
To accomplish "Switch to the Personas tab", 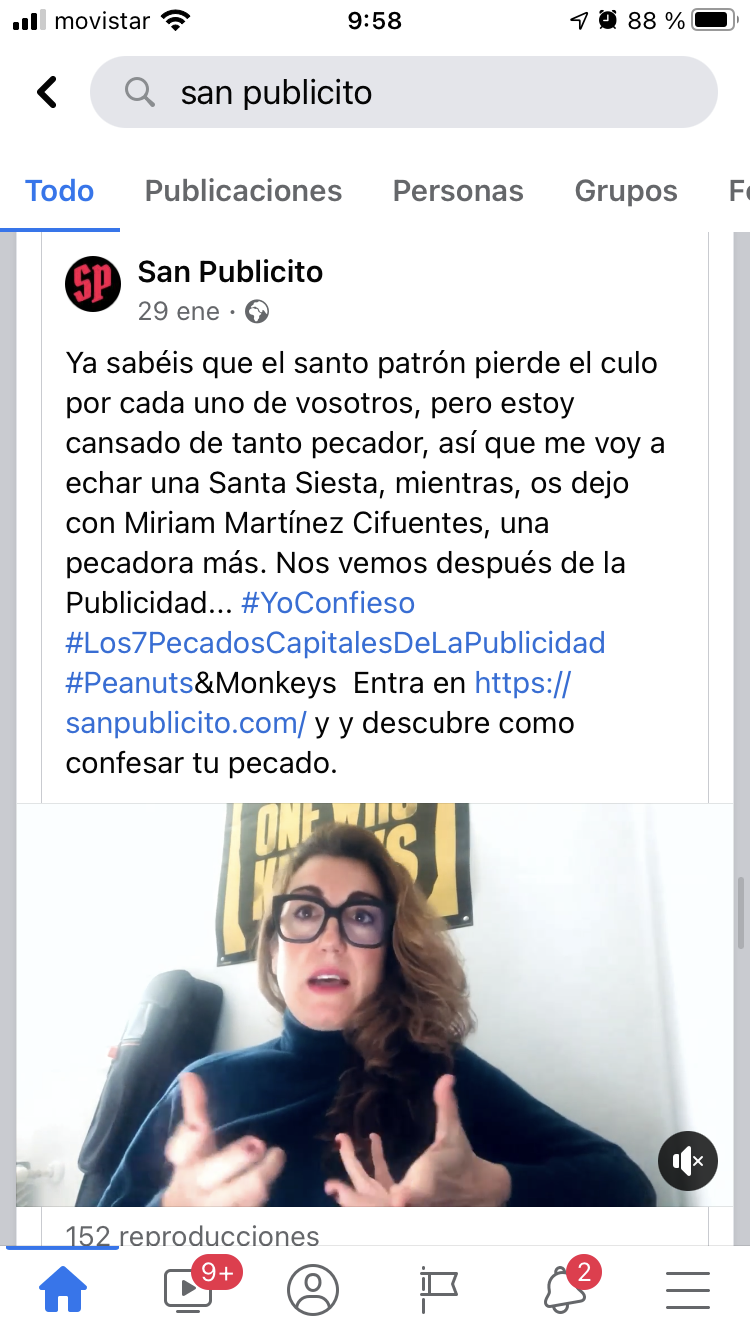I will click(458, 191).
